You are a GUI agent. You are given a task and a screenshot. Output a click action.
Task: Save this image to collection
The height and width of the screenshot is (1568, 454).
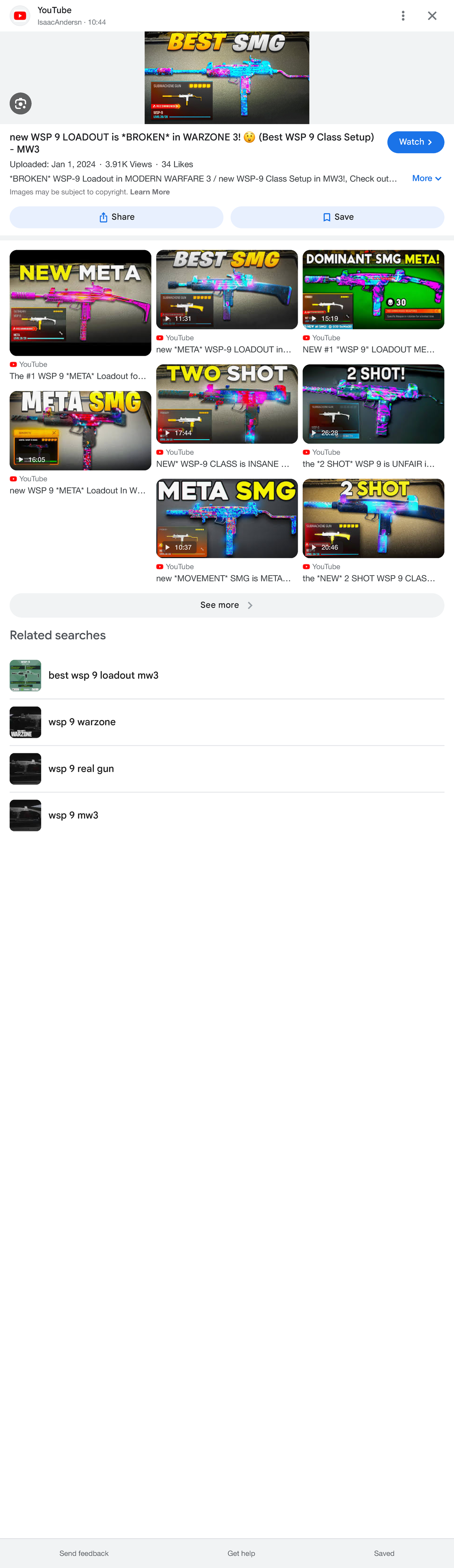(x=337, y=217)
